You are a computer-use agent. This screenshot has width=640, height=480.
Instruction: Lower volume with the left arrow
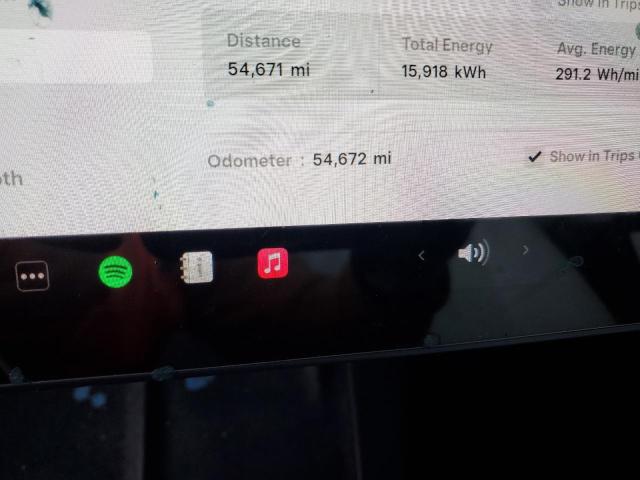[x=421, y=256]
